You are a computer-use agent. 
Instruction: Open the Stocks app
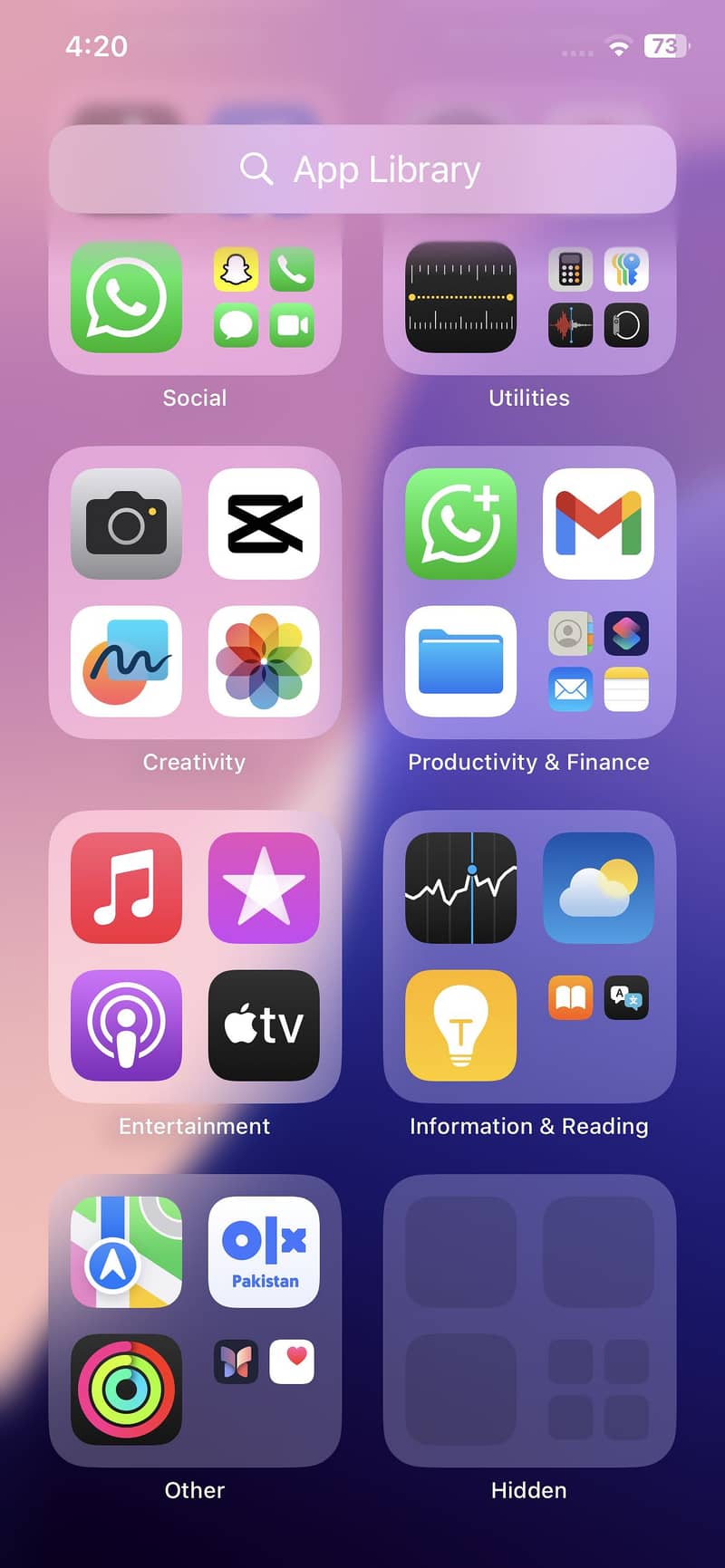pyautogui.click(x=460, y=888)
